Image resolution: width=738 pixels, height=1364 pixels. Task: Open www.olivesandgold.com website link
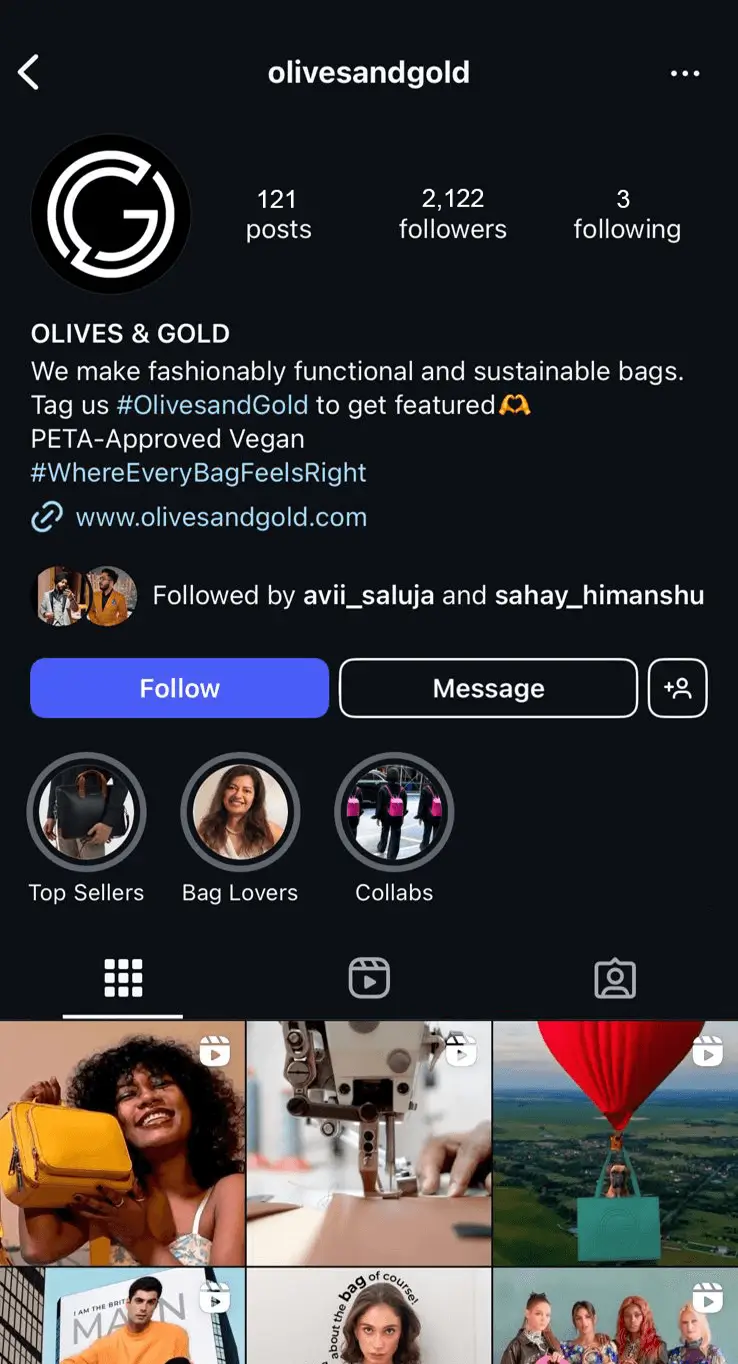click(x=221, y=517)
